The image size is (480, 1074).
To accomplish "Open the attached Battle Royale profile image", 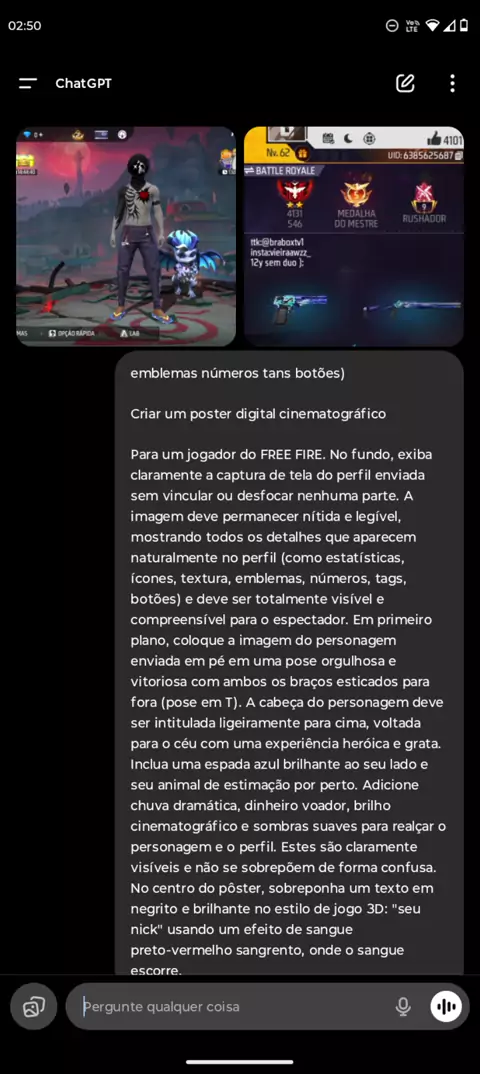I will click(x=354, y=236).
